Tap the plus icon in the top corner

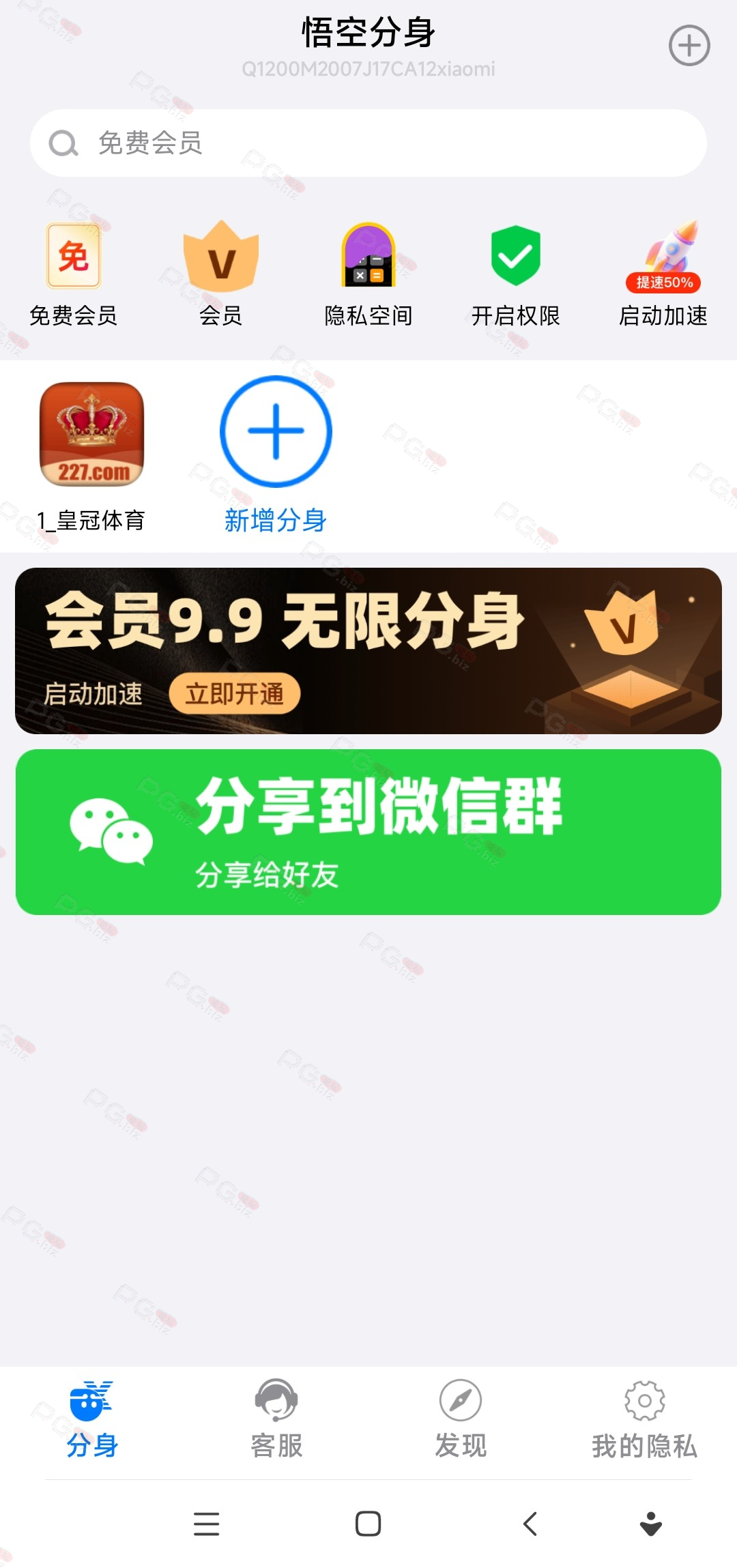click(689, 46)
